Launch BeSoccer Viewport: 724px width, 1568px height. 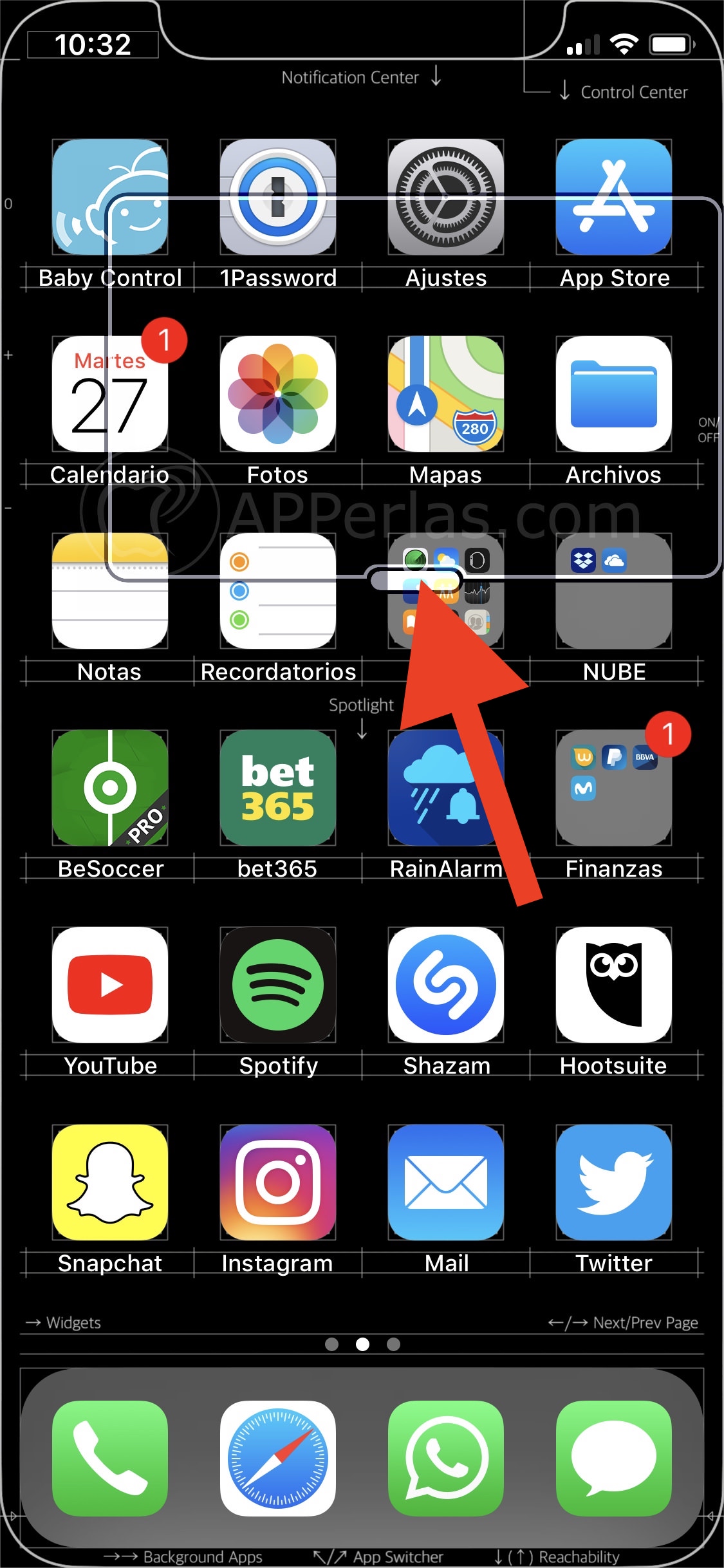(110, 788)
